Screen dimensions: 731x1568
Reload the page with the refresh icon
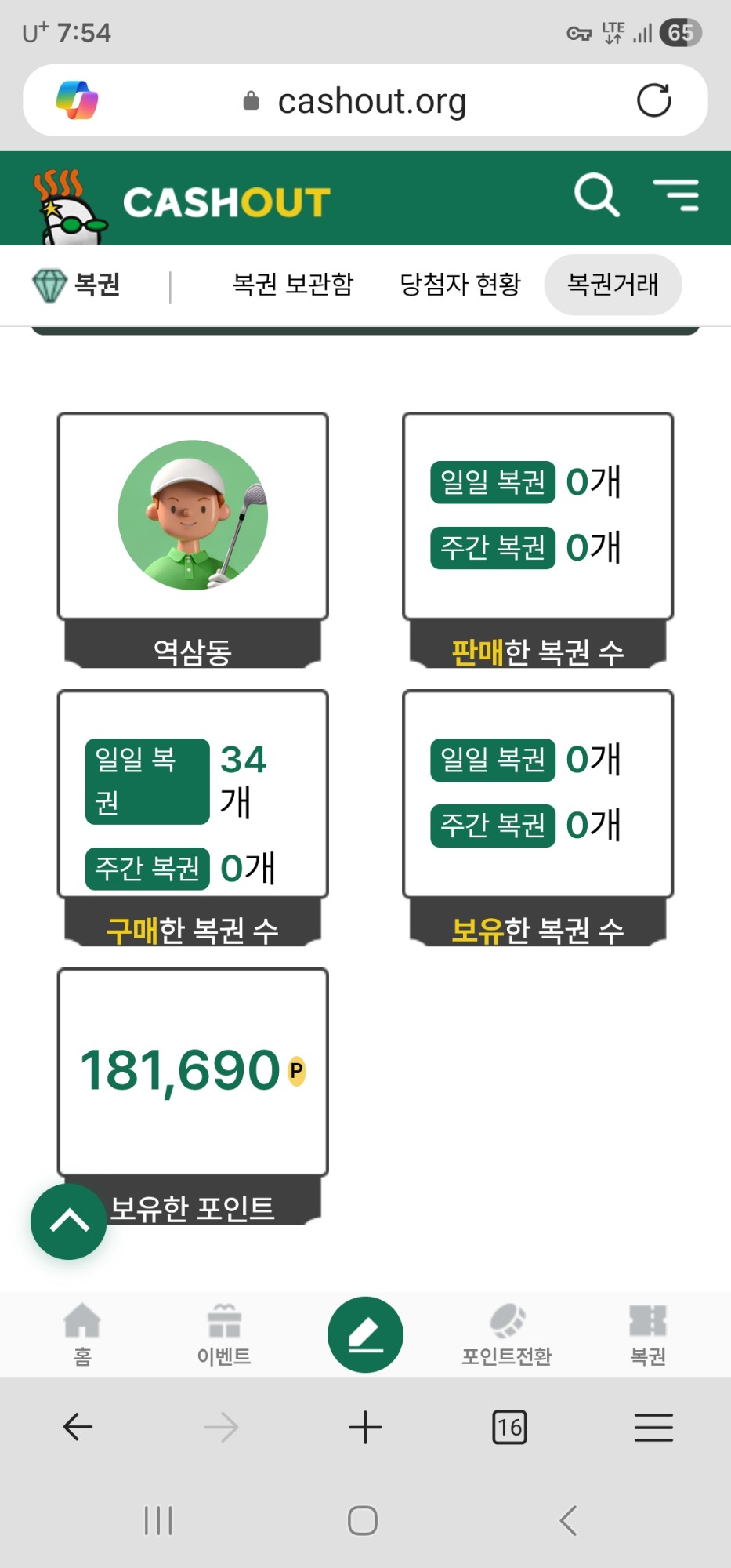click(x=654, y=100)
